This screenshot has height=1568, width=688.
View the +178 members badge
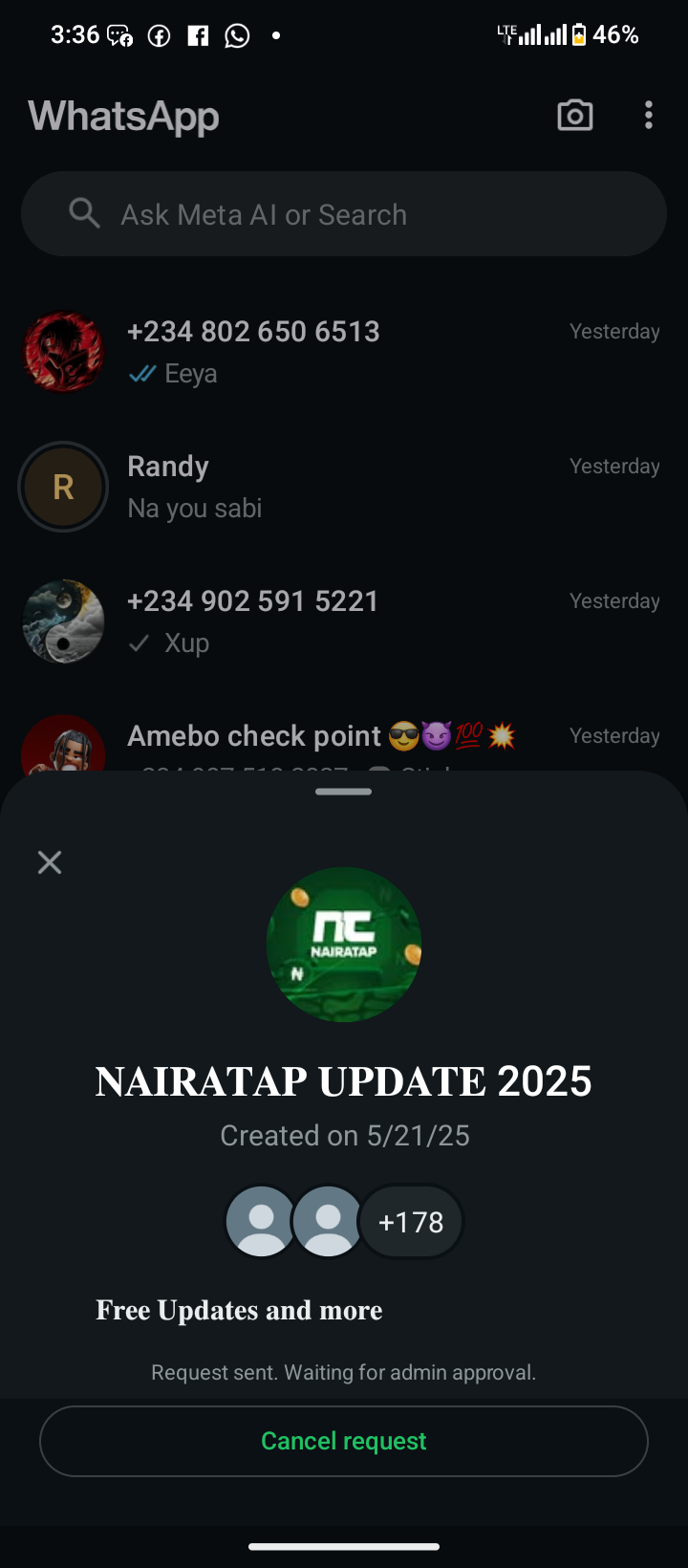pos(411,1222)
